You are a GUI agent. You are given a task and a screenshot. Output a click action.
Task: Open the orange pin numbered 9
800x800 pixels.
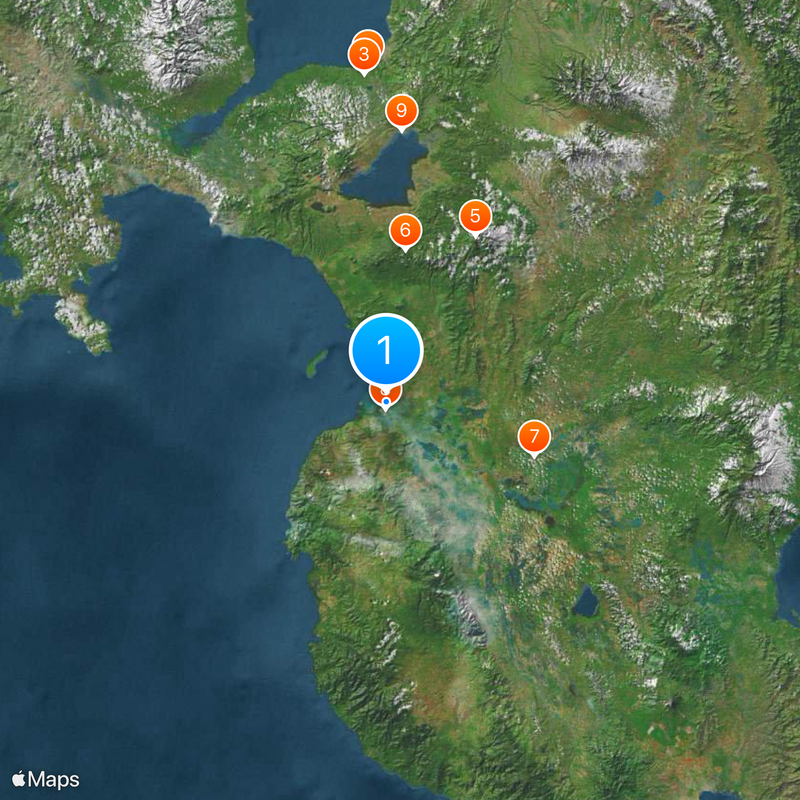click(x=401, y=110)
